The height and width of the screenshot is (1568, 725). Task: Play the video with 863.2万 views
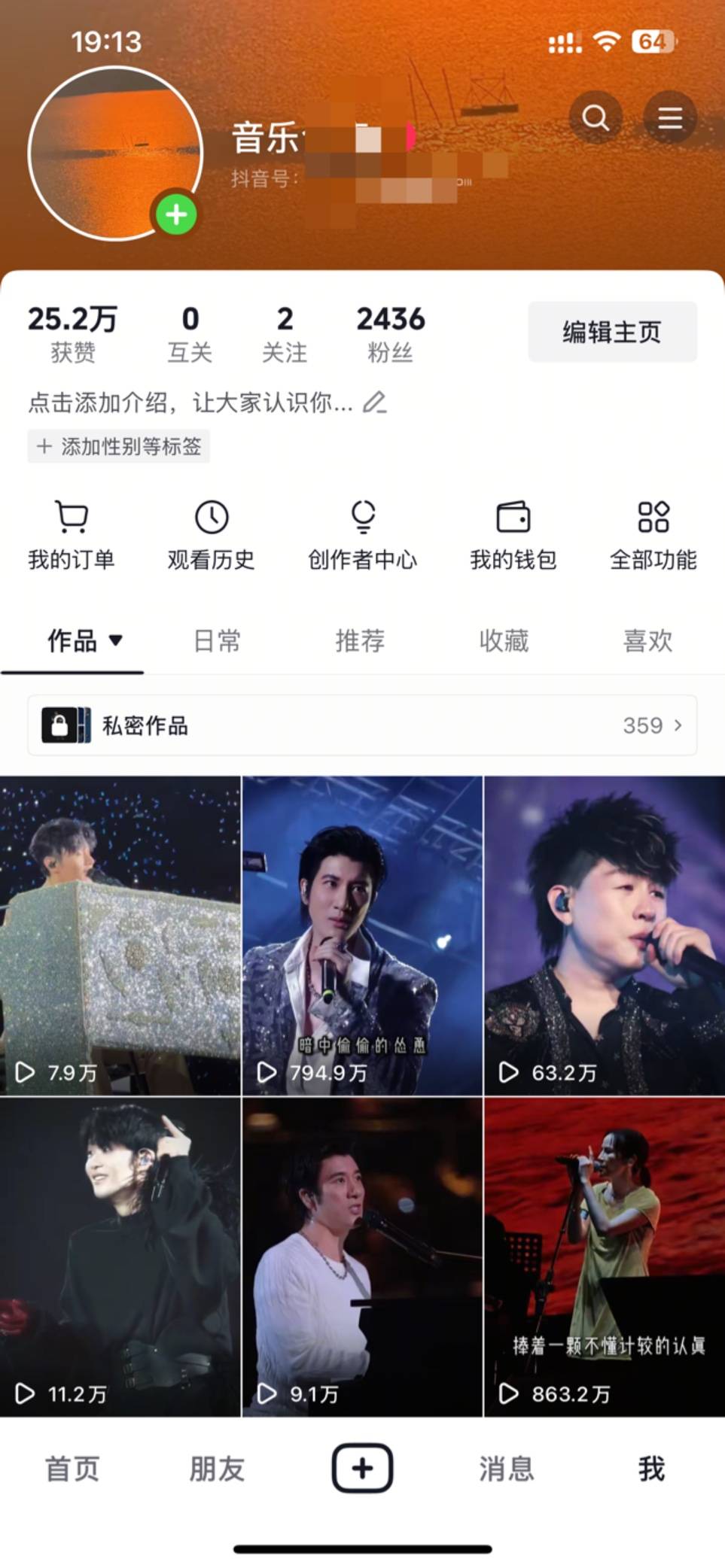tap(604, 1257)
